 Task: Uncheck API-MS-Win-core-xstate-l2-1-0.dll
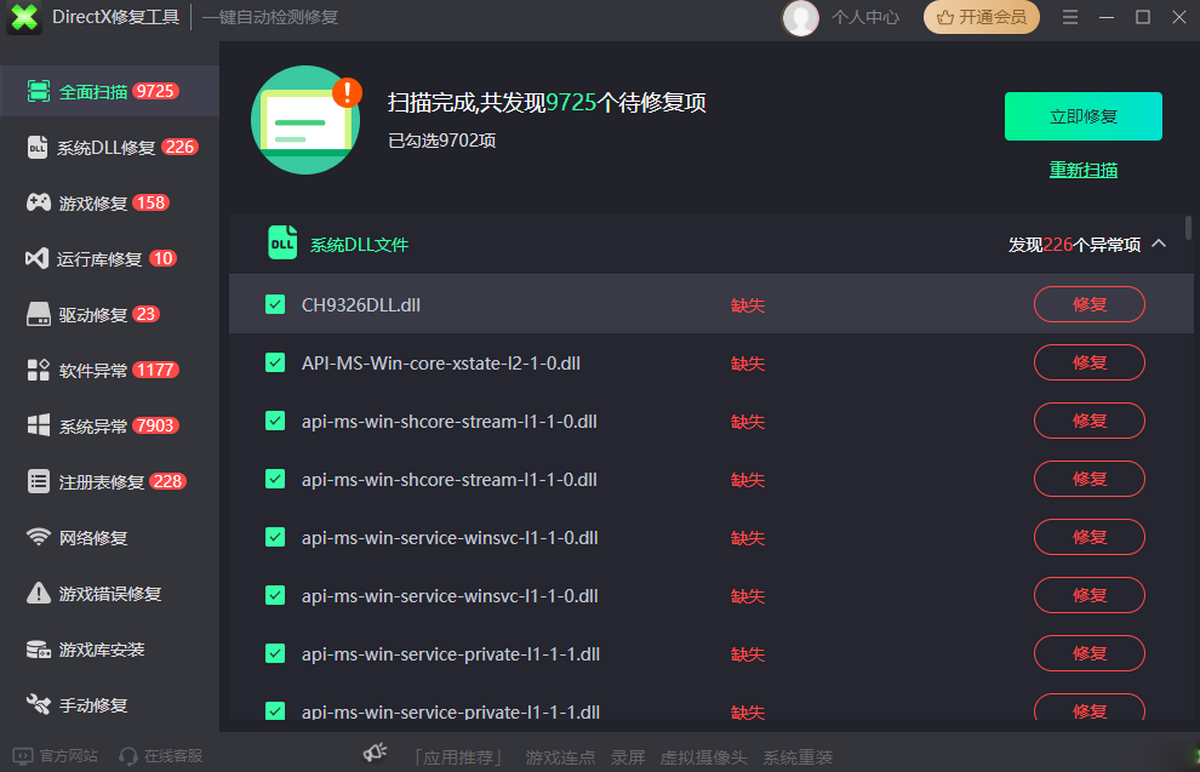[x=275, y=363]
